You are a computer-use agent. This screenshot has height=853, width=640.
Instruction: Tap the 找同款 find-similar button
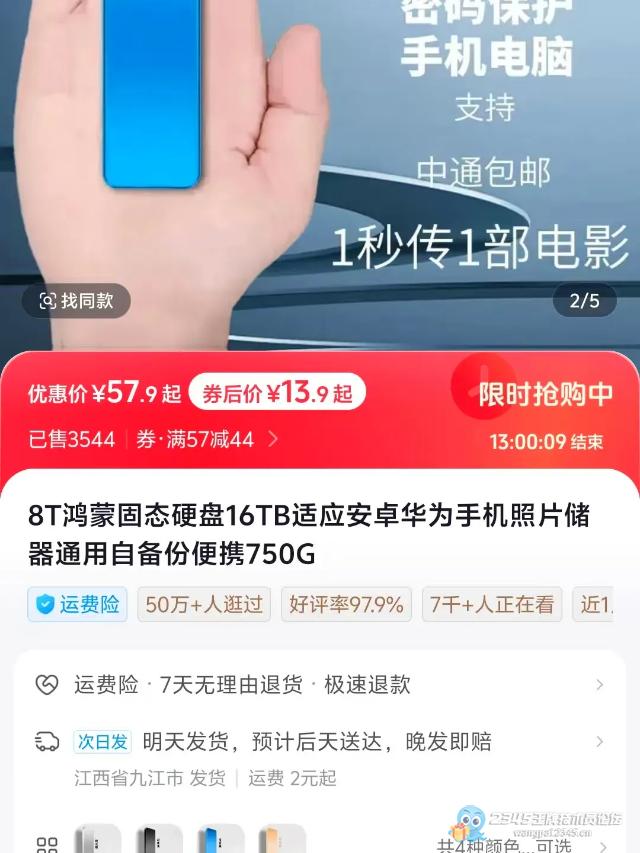pos(76,300)
